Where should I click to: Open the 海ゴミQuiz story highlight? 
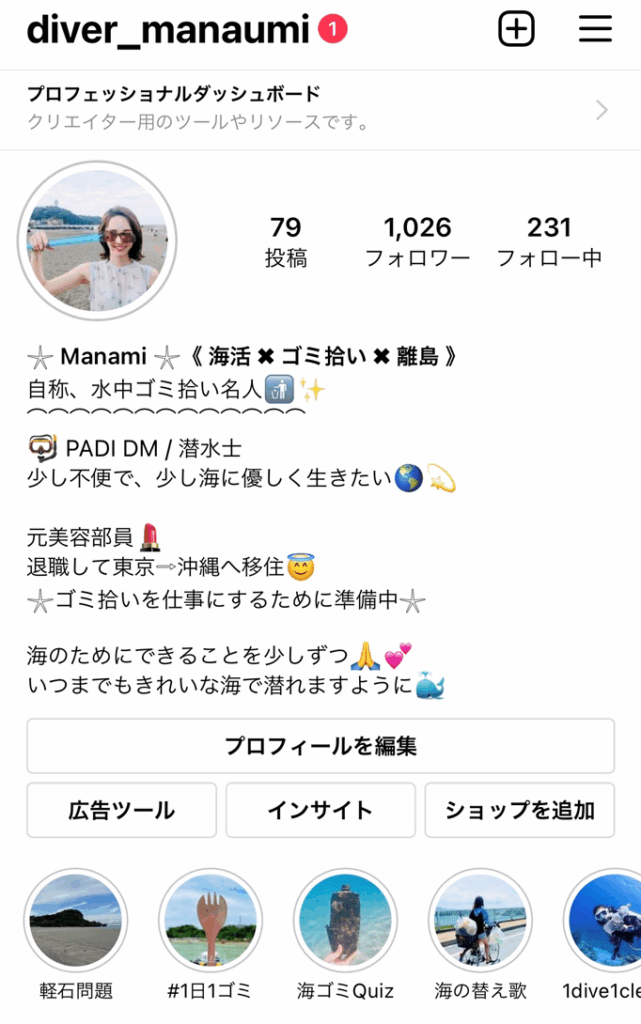pos(345,921)
